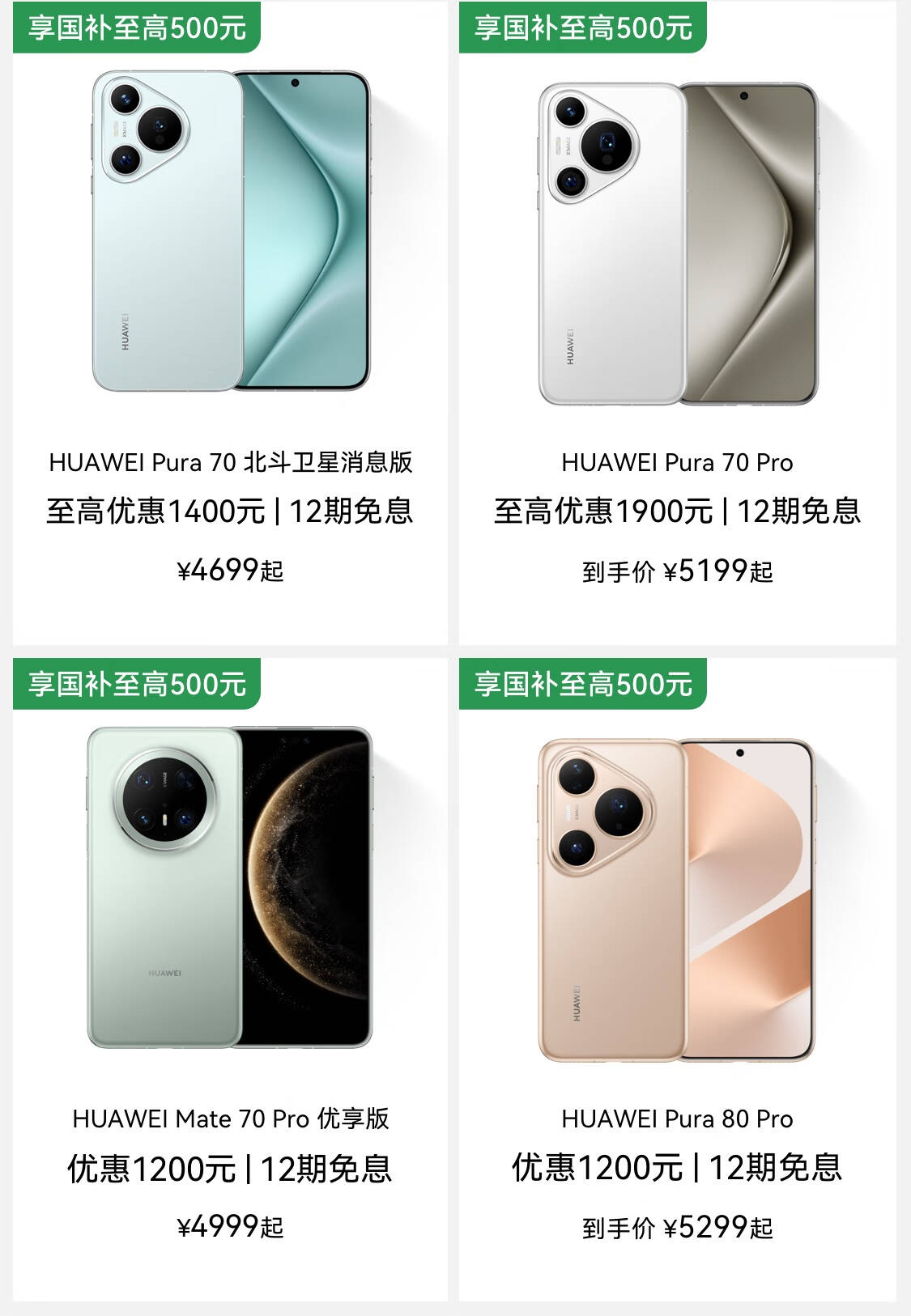The width and height of the screenshot is (911, 1316).
Task: View the HUAWEI Mate 70 Pro 优享版 card
Action: pyautogui.click(x=230, y=979)
